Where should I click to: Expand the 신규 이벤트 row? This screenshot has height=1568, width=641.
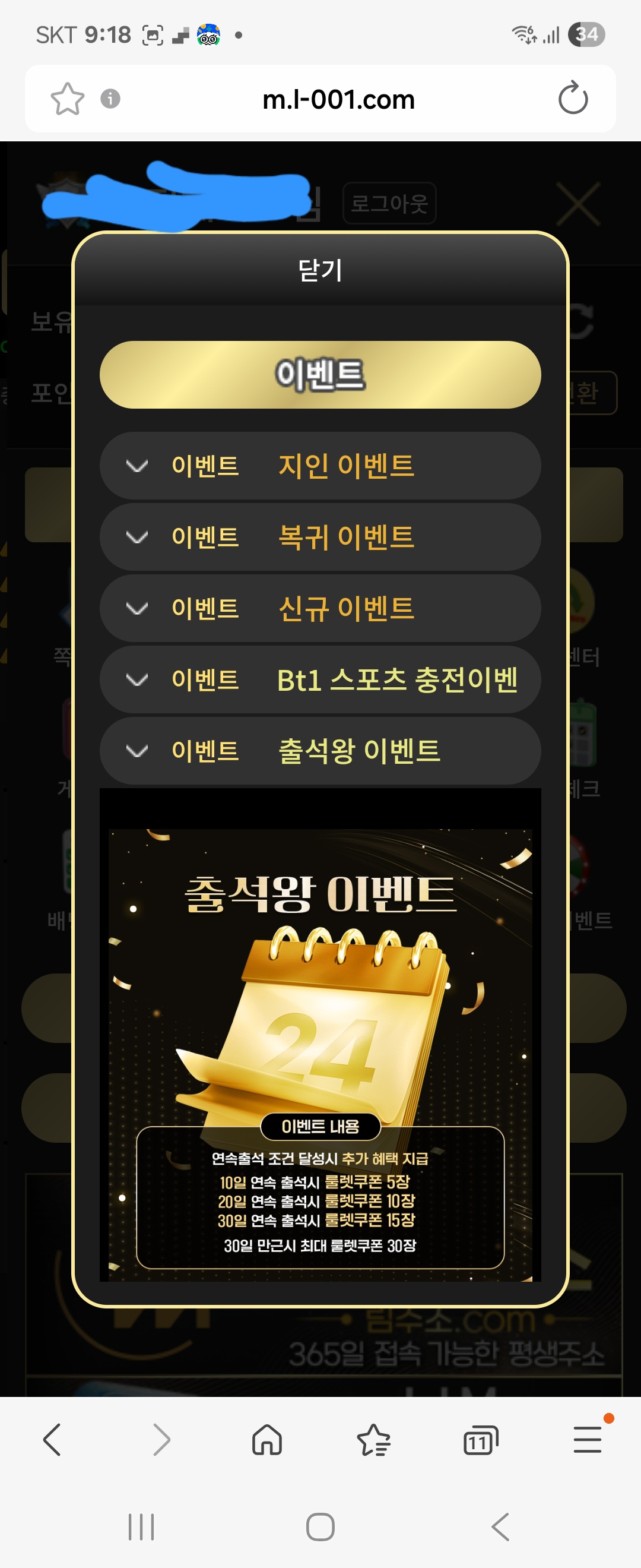pyautogui.click(x=320, y=608)
